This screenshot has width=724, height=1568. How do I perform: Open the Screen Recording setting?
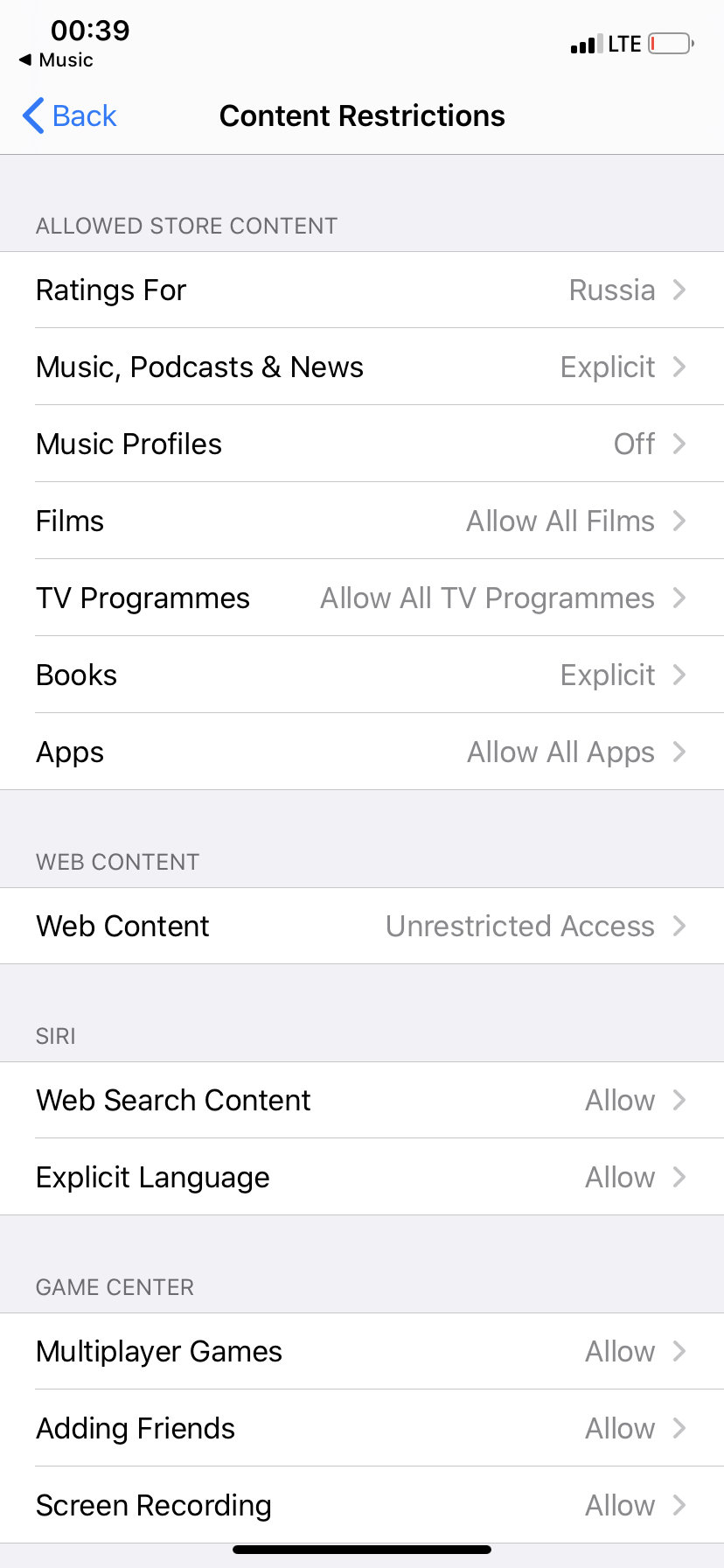(x=362, y=1505)
